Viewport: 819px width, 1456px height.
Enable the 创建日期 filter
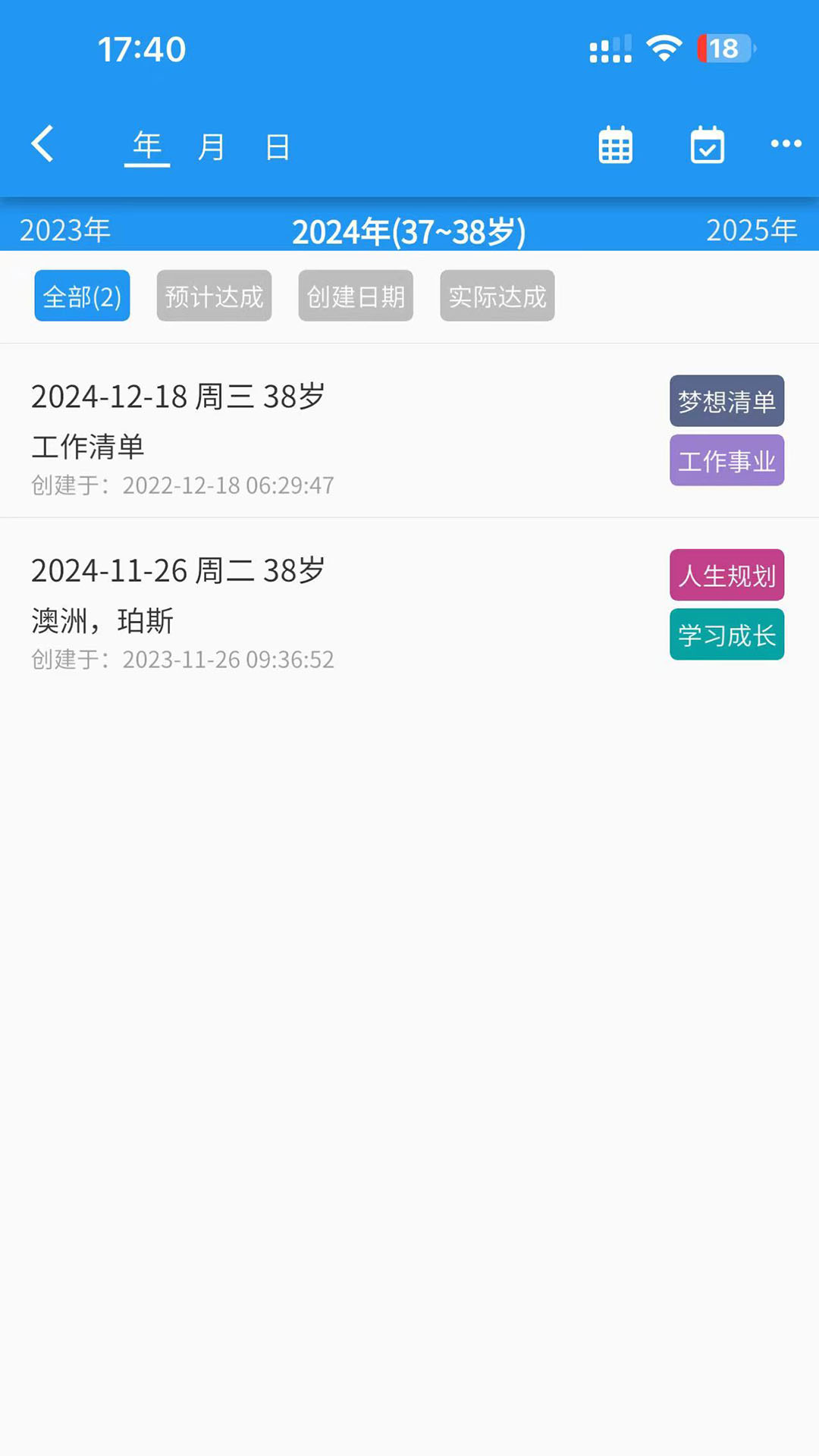[x=355, y=296]
